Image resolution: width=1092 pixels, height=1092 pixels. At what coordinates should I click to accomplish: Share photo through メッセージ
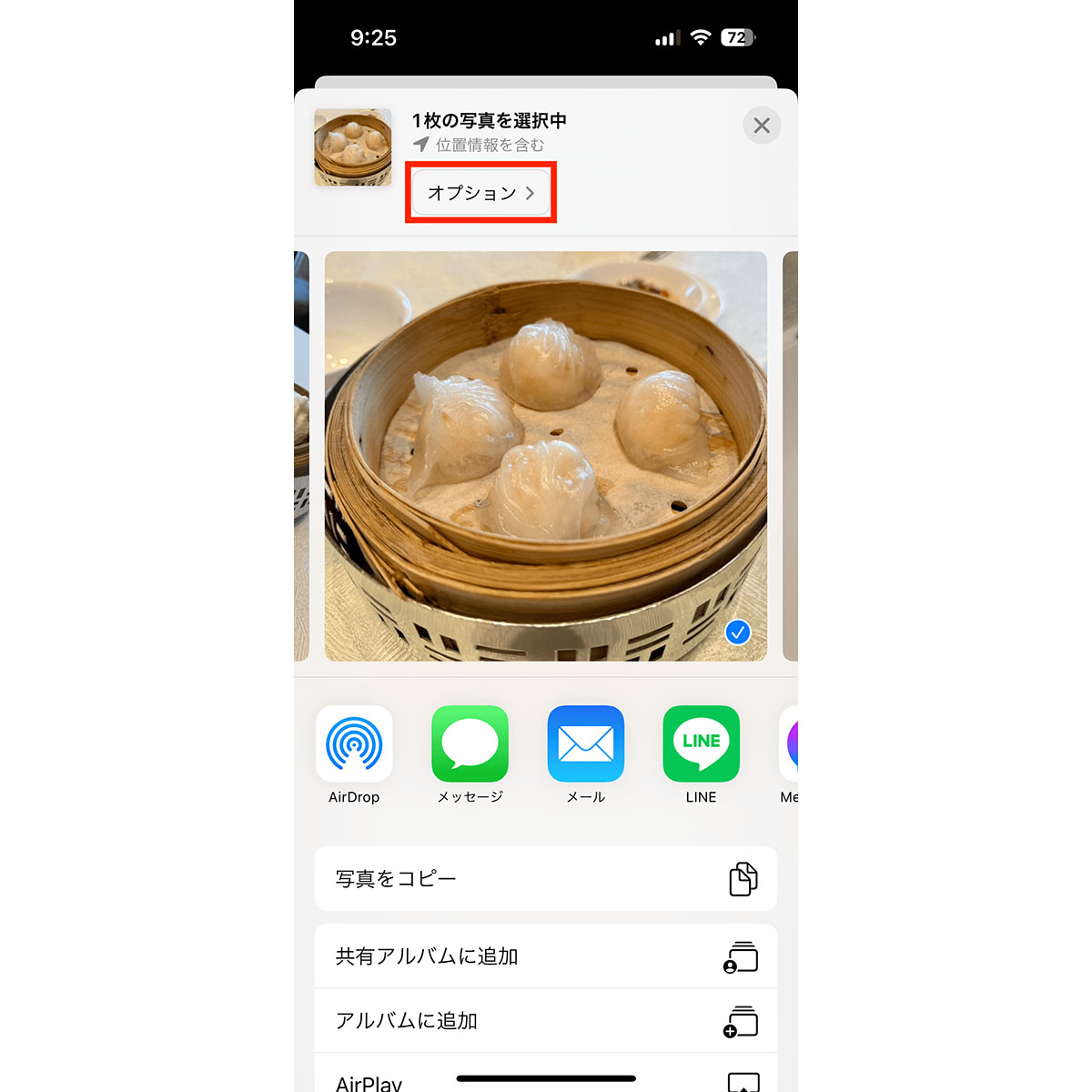point(470,744)
